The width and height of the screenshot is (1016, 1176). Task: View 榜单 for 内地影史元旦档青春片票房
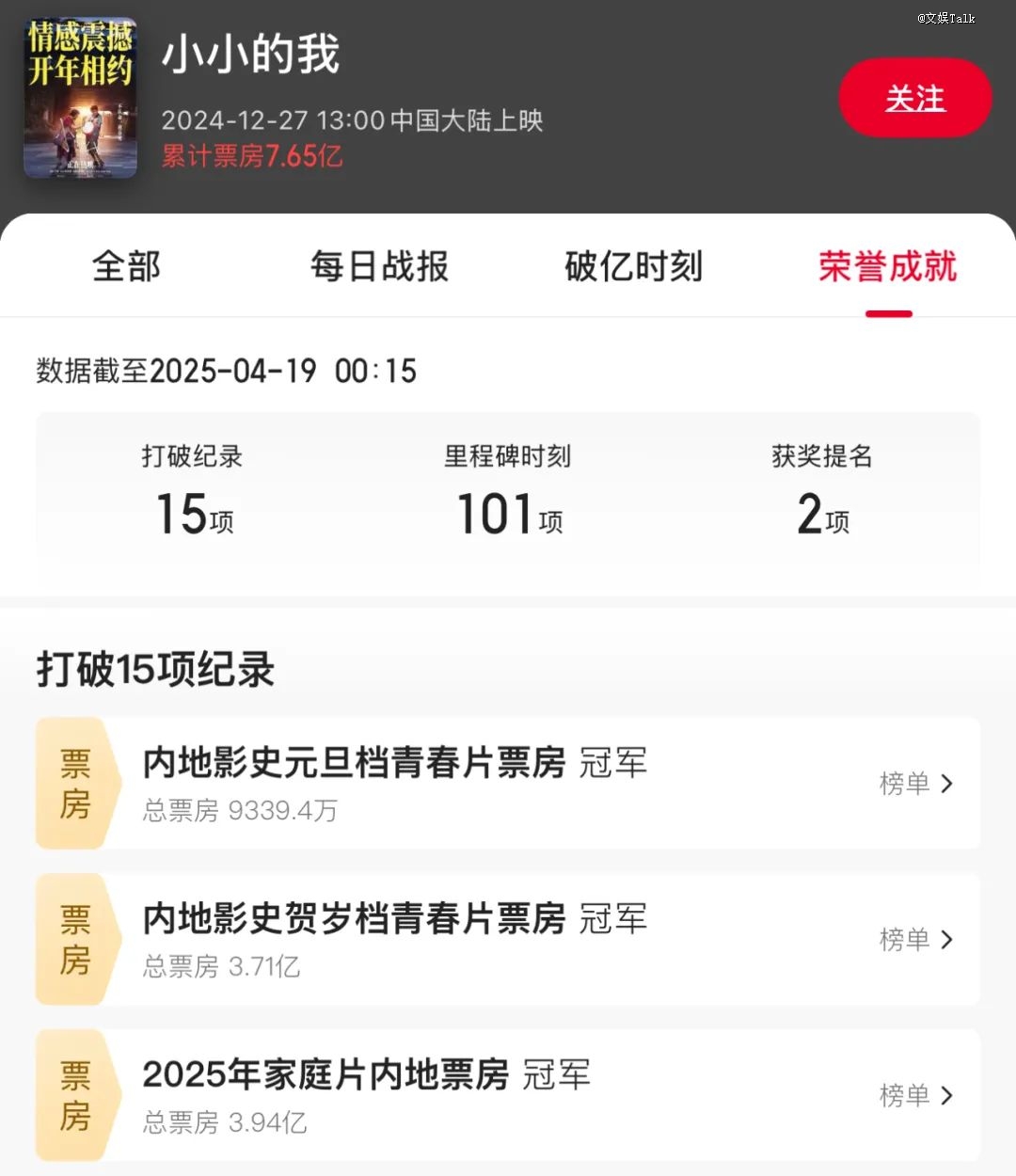[x=915, y=784]
